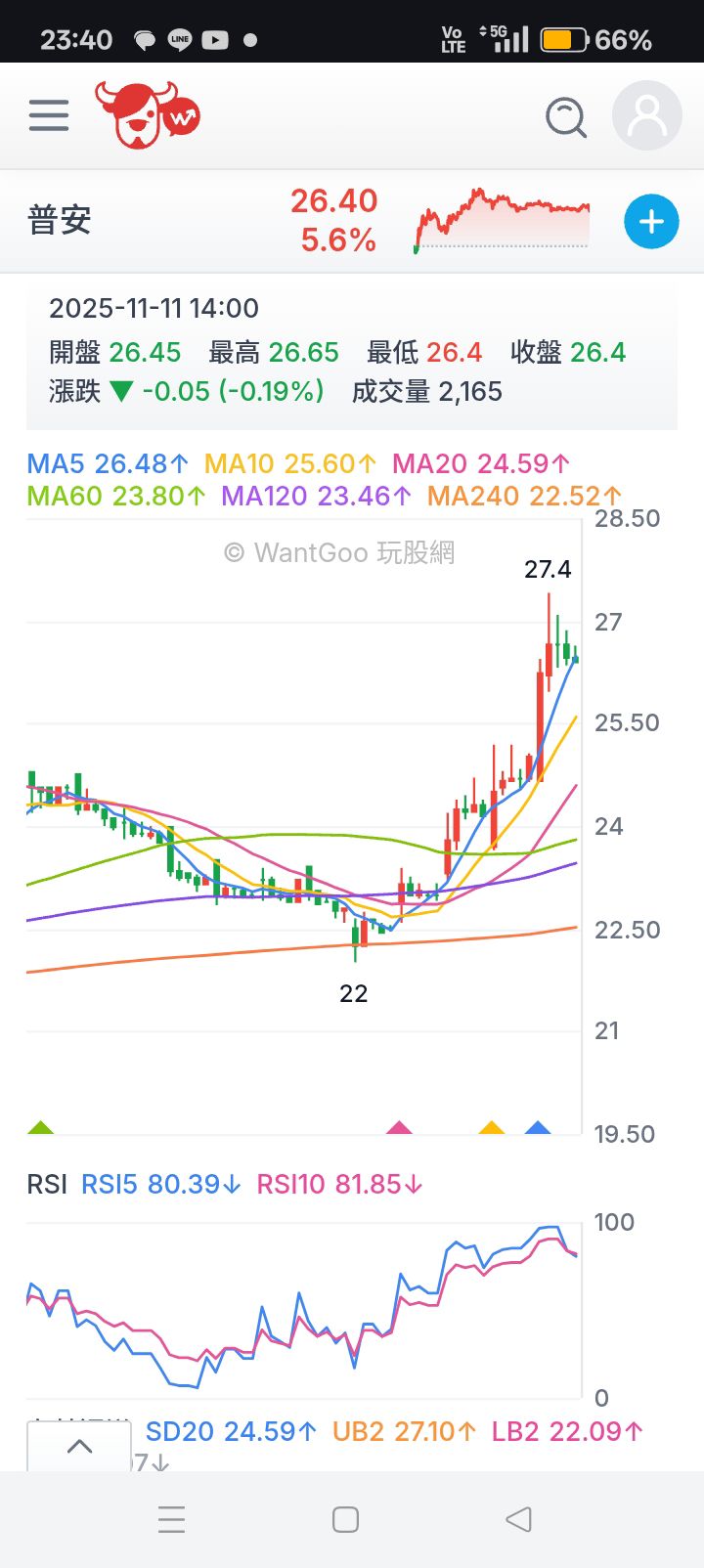Tap the blue plus add-to-watchlist icon
This screenshot has width=704, height=1568.
(650, 222)
